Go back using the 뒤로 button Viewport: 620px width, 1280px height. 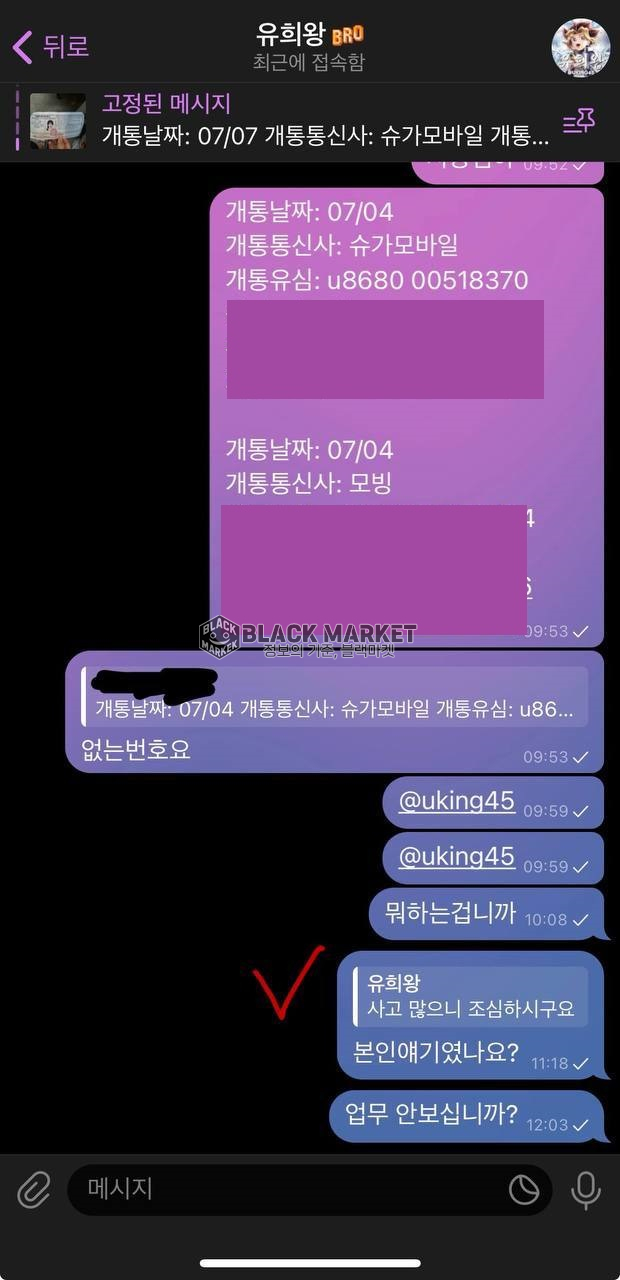(x=50, y=46)
